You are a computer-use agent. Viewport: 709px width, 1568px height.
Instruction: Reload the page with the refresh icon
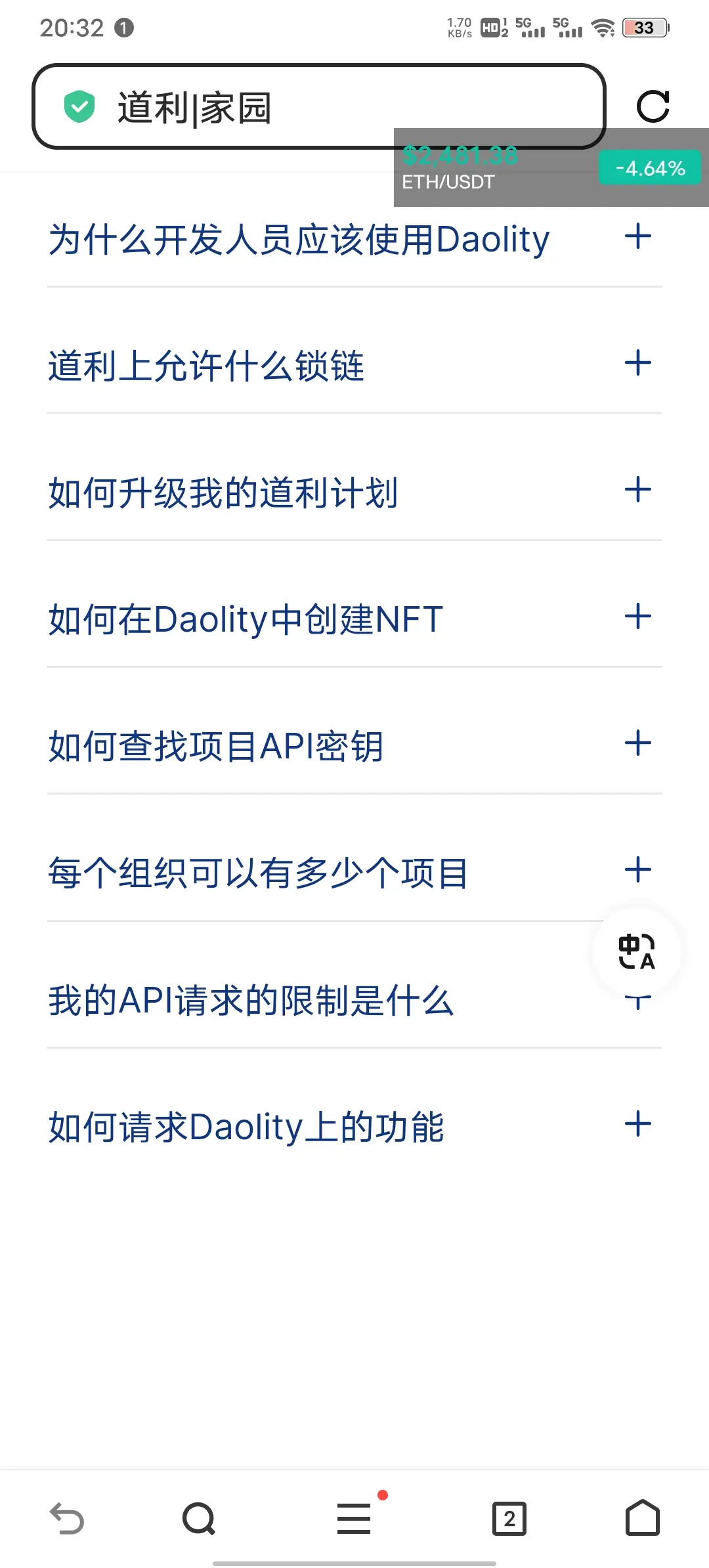click(653, 106)
